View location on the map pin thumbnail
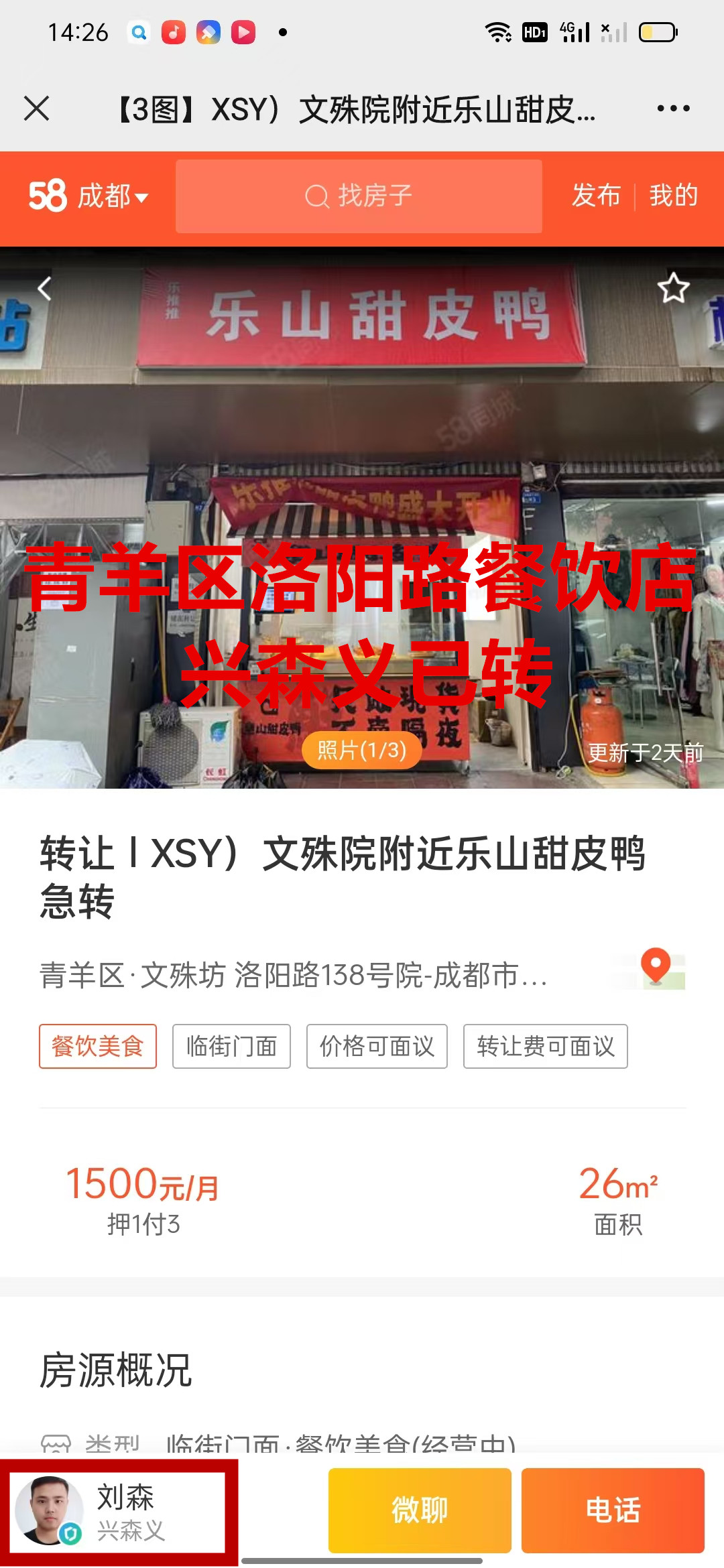Viewport: 724px width, 1568px height. click(656, 970)
